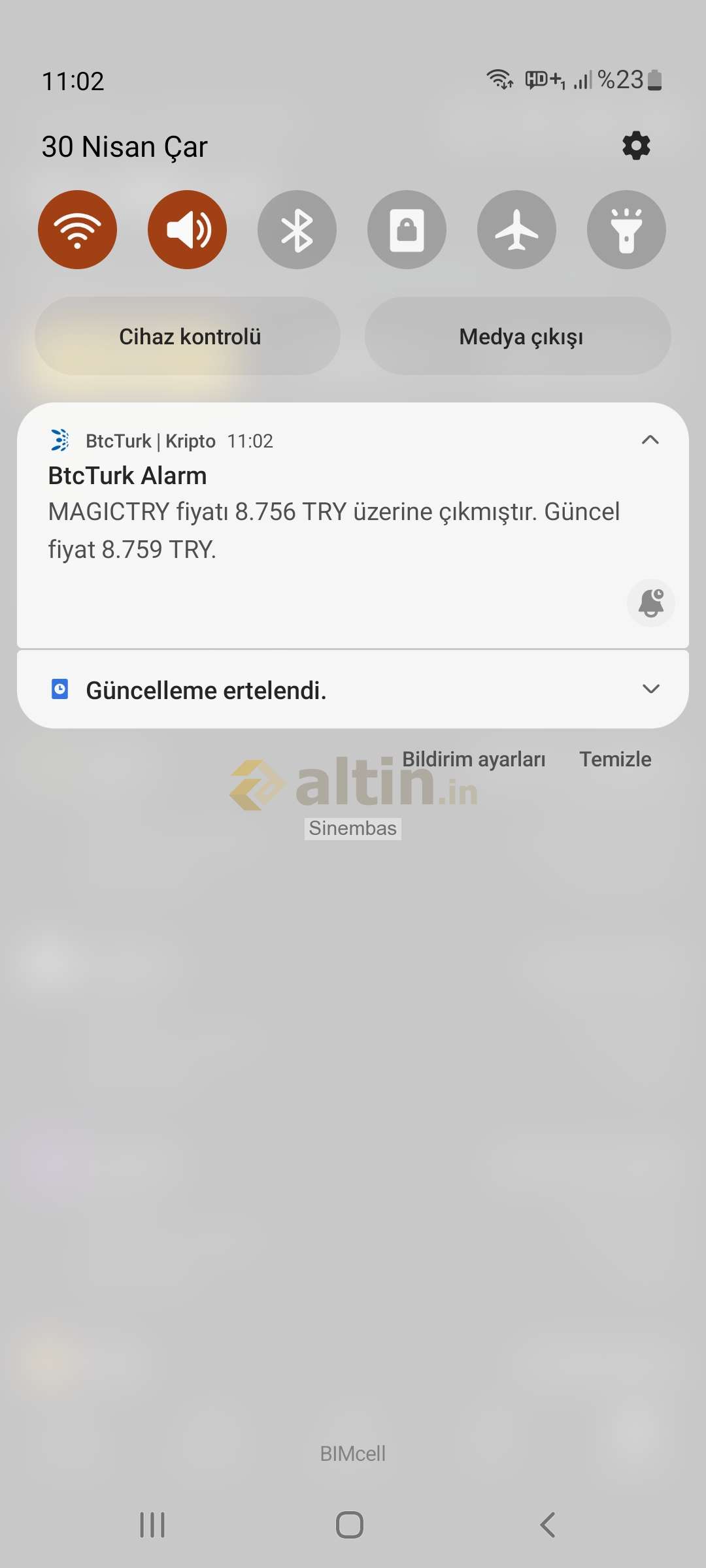This screenshot has width=706, height=1568.
Task: Tap the back navigation button
Action: coord(548,1525)
